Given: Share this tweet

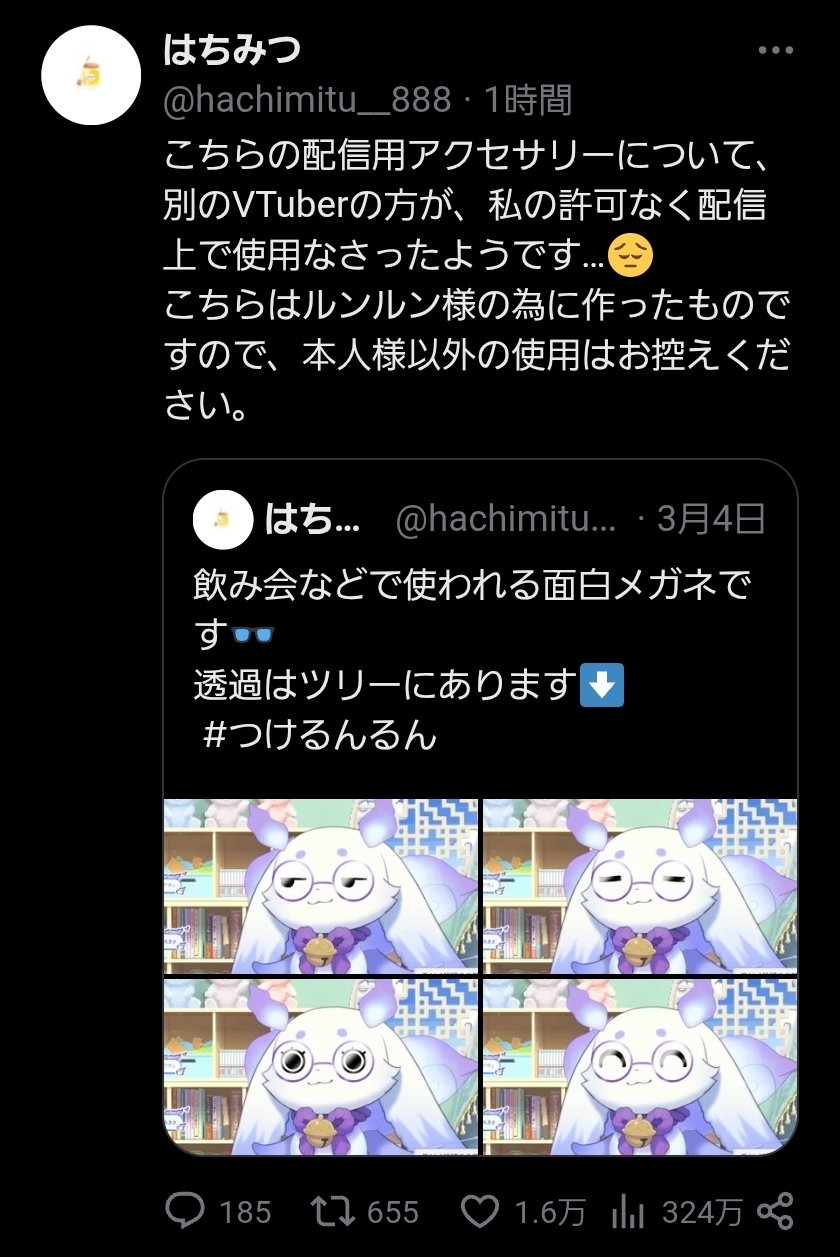Looking at the screenshot, I should click(x=775, y=1212).
